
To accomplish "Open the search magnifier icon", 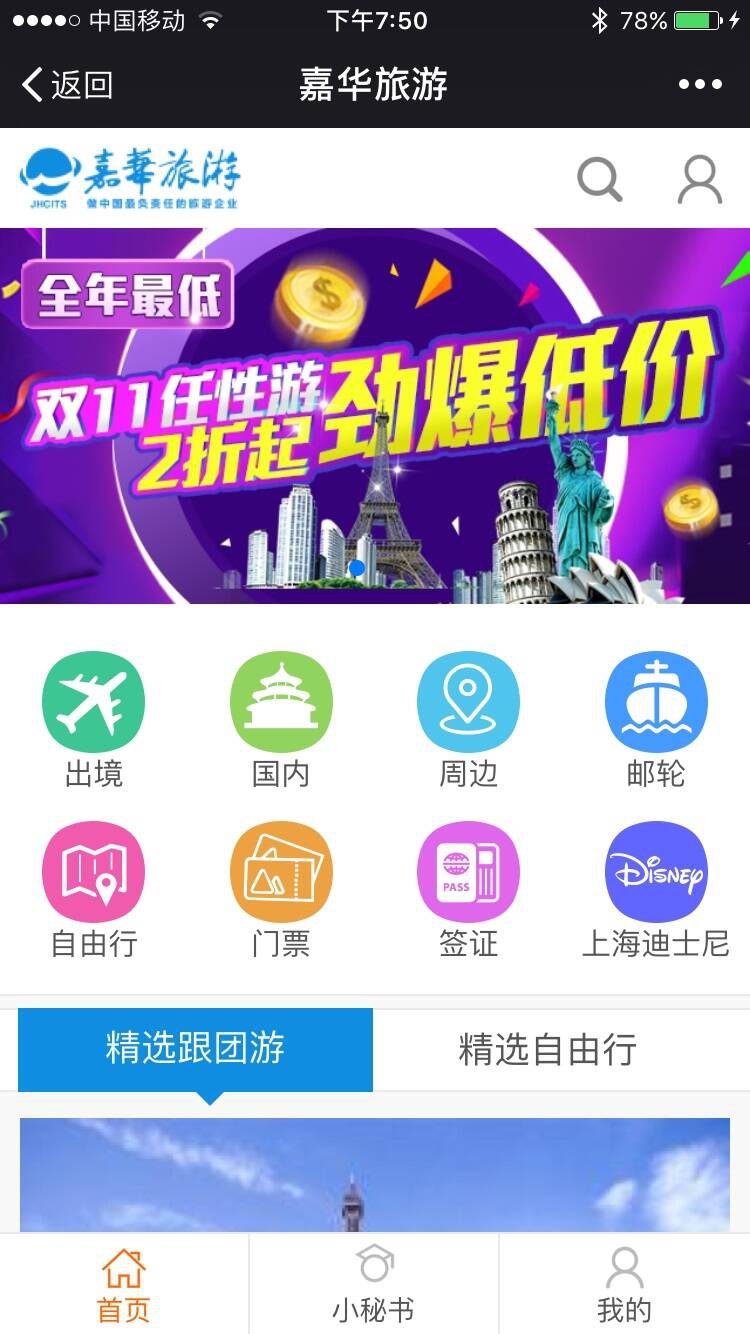I will point(600,180).
